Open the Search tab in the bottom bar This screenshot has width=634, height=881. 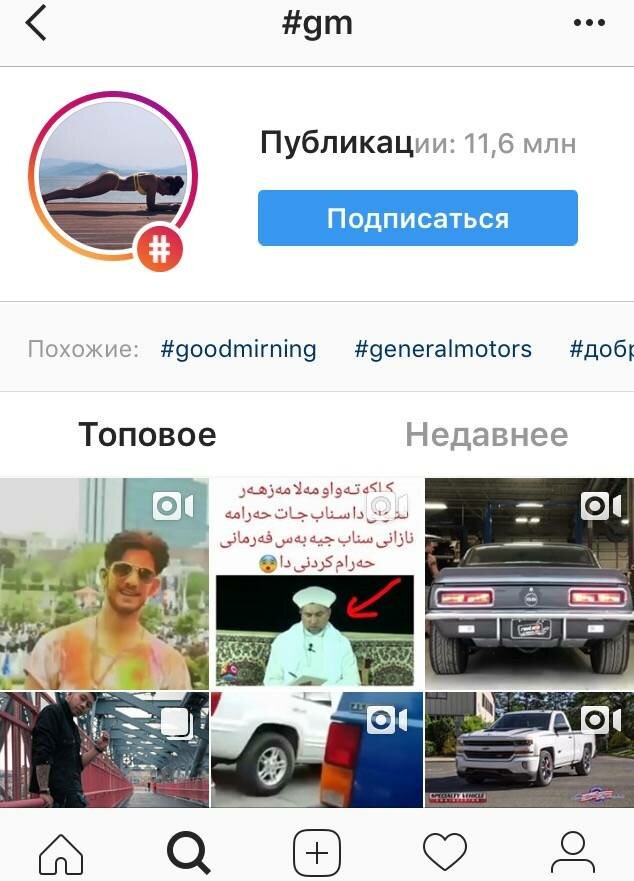(188, 853)
